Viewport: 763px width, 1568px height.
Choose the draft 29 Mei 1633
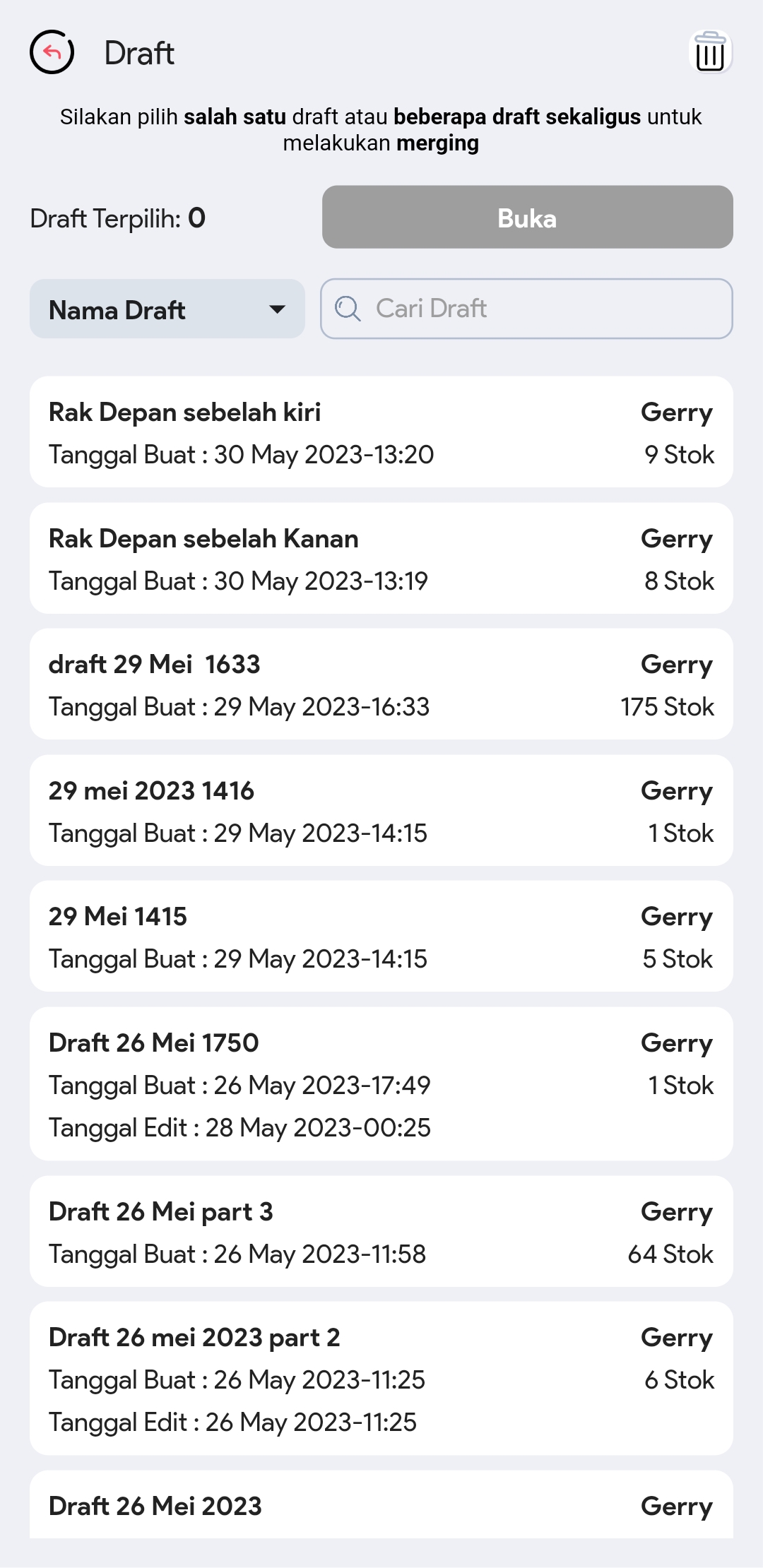click(381, 684)
